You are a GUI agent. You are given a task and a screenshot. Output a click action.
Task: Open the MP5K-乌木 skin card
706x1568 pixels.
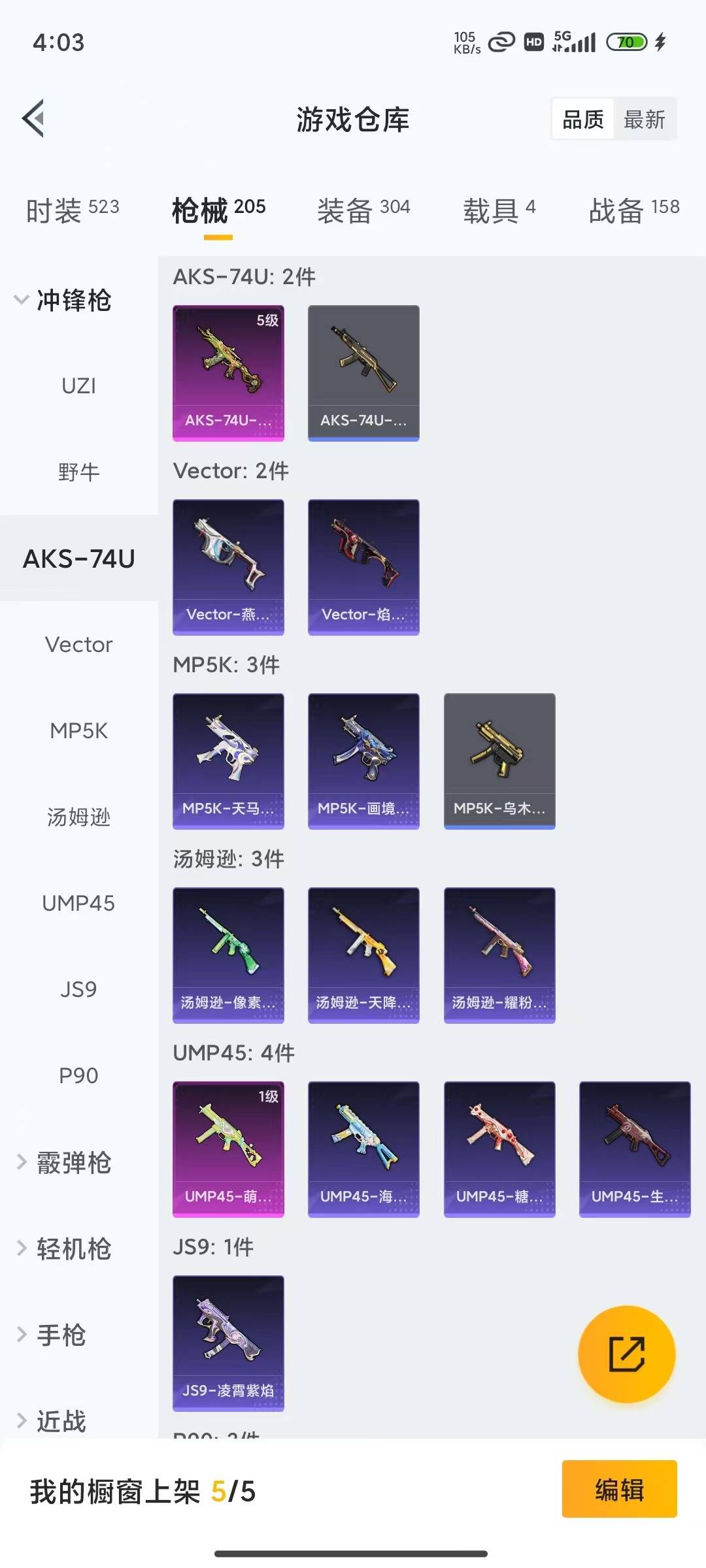click(x=499, y=760)
